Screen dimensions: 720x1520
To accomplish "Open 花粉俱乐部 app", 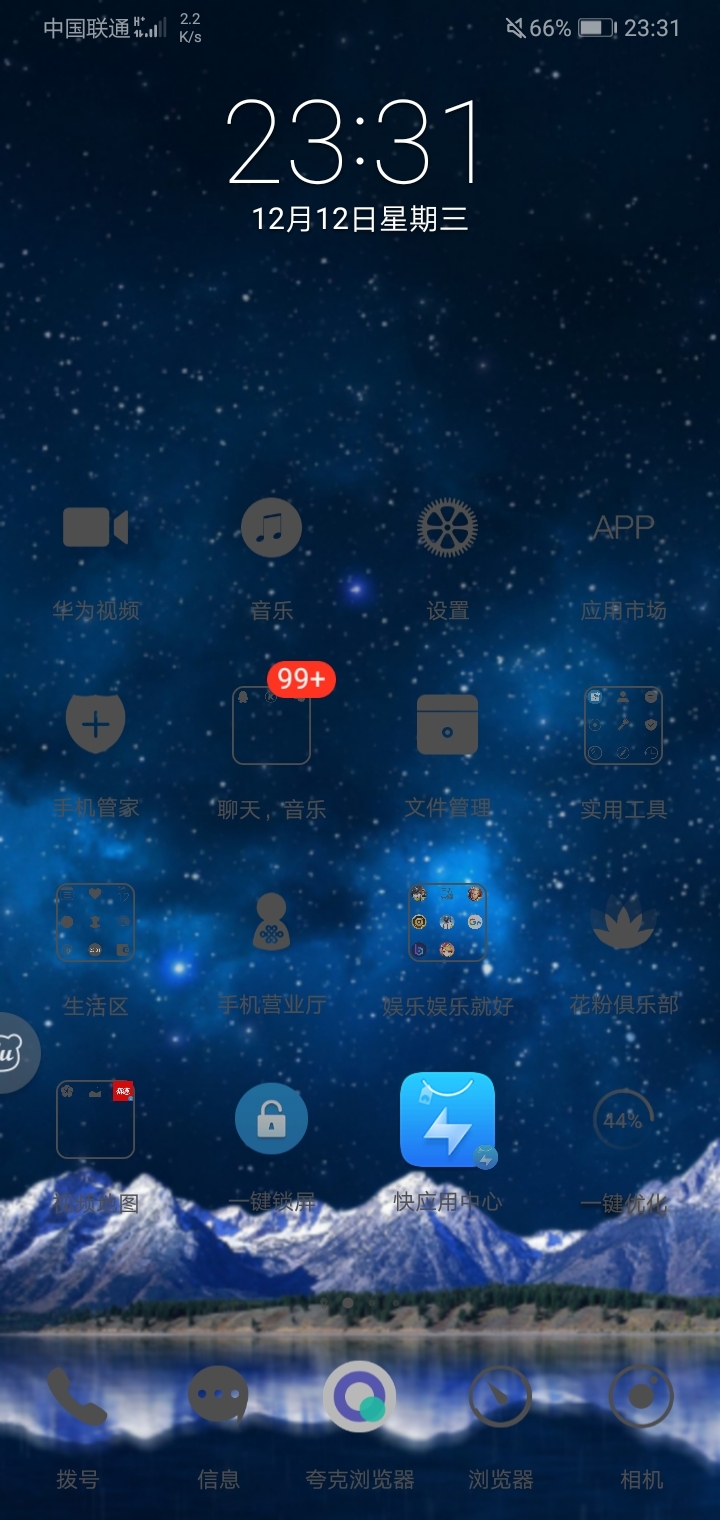I will point(623,922).
